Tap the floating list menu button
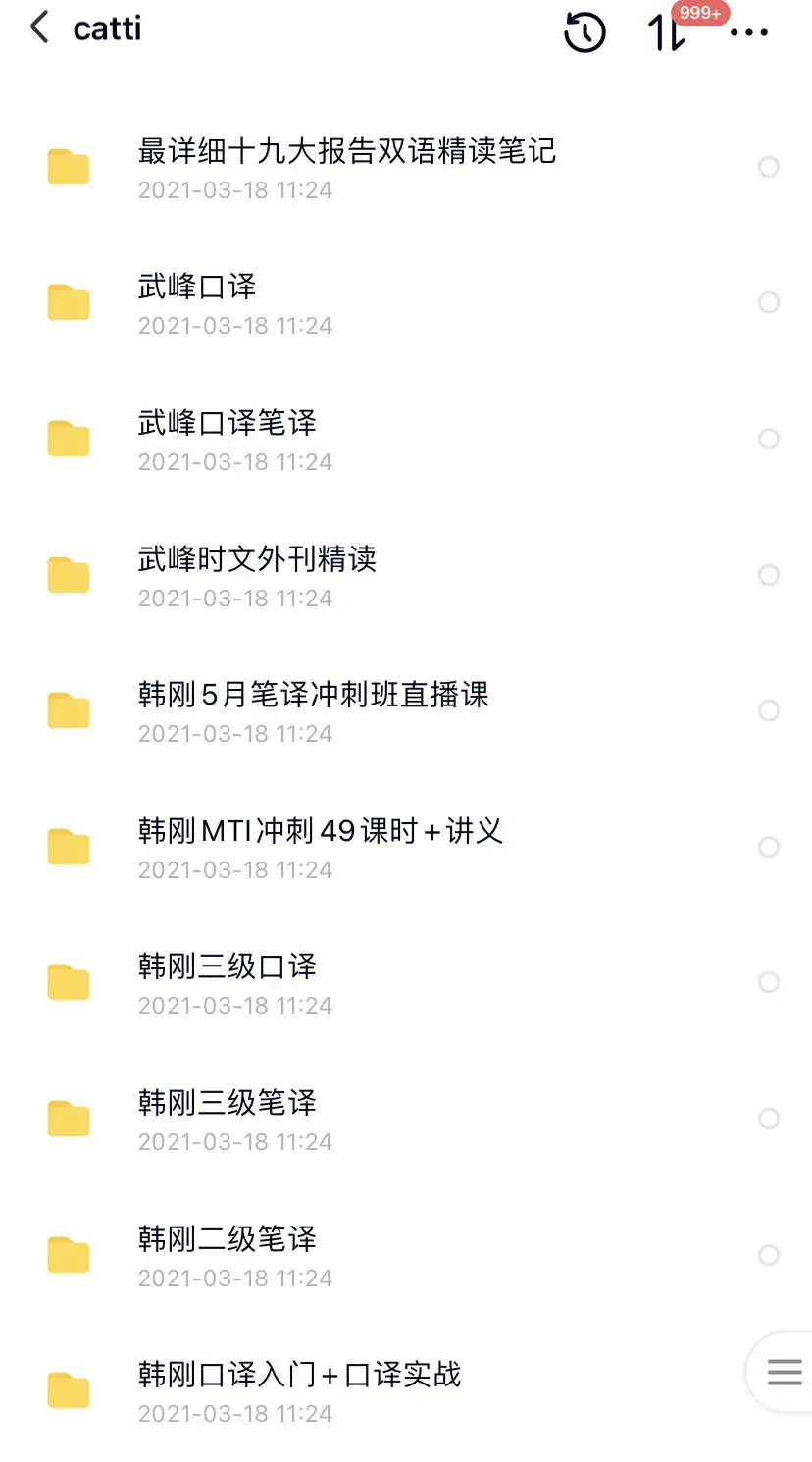 [784, 1372]
